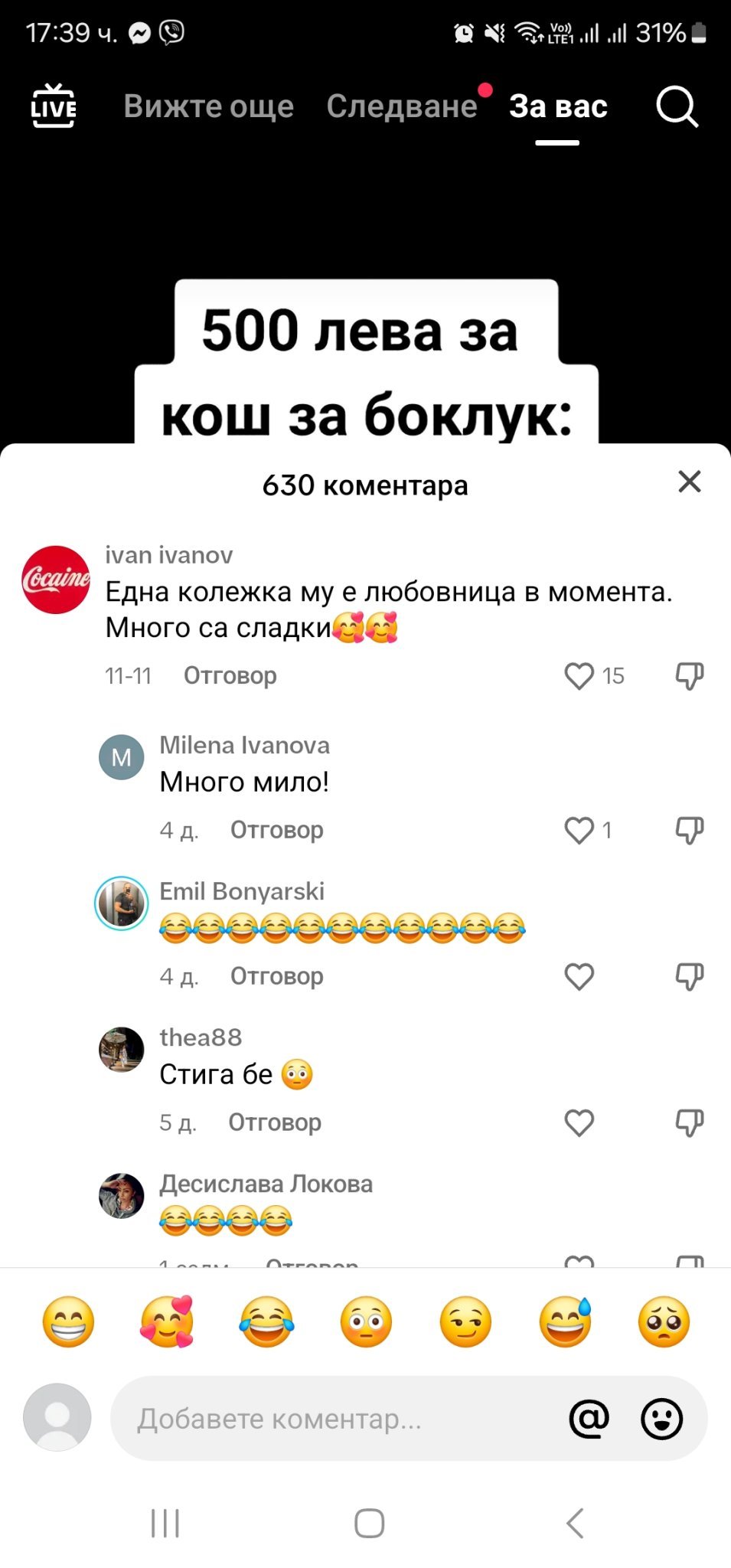
Task: Reply to ivan ivanov's comment
Action: coord(230,676)
